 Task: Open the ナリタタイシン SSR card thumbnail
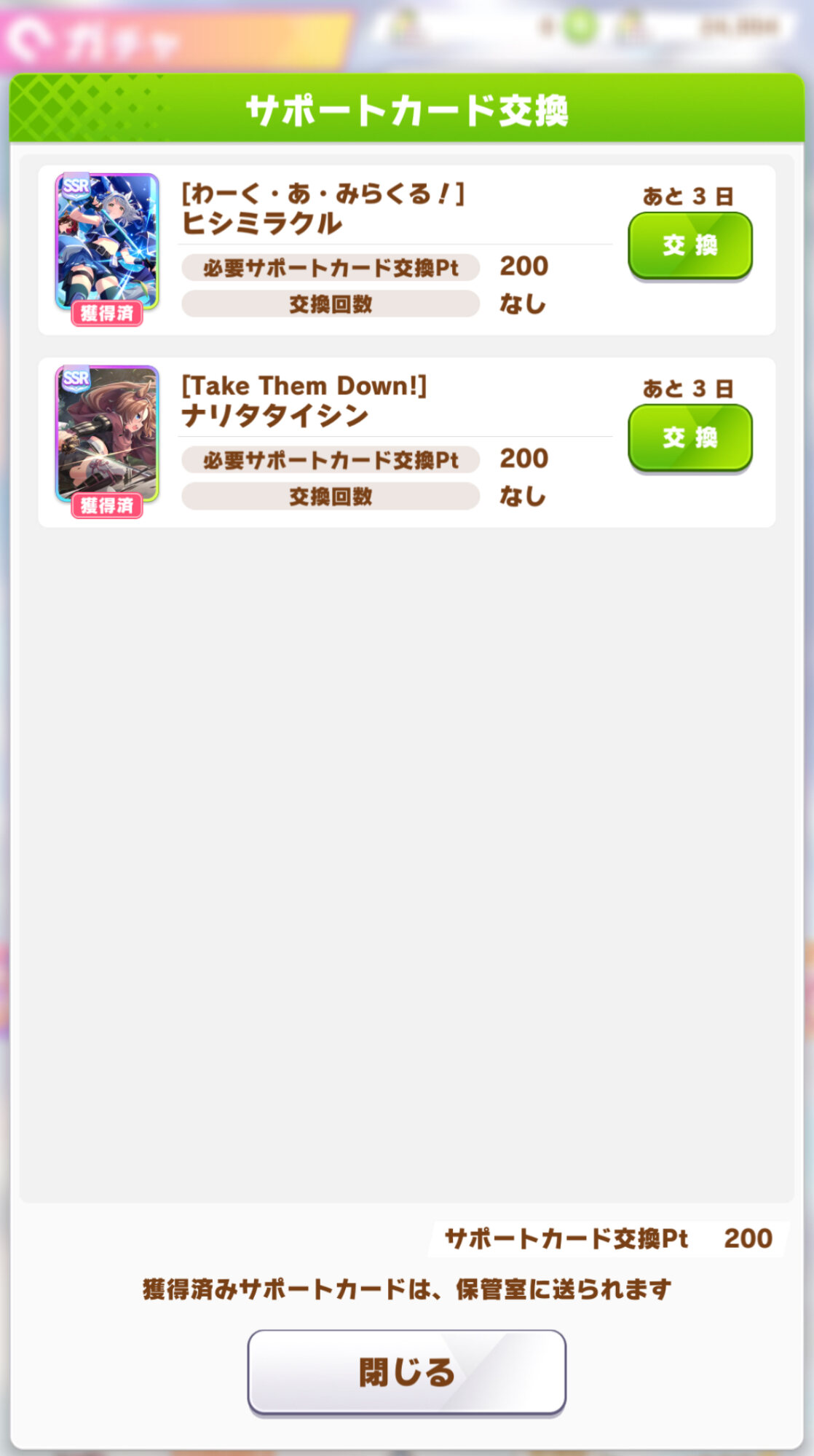tap(107, 434)
